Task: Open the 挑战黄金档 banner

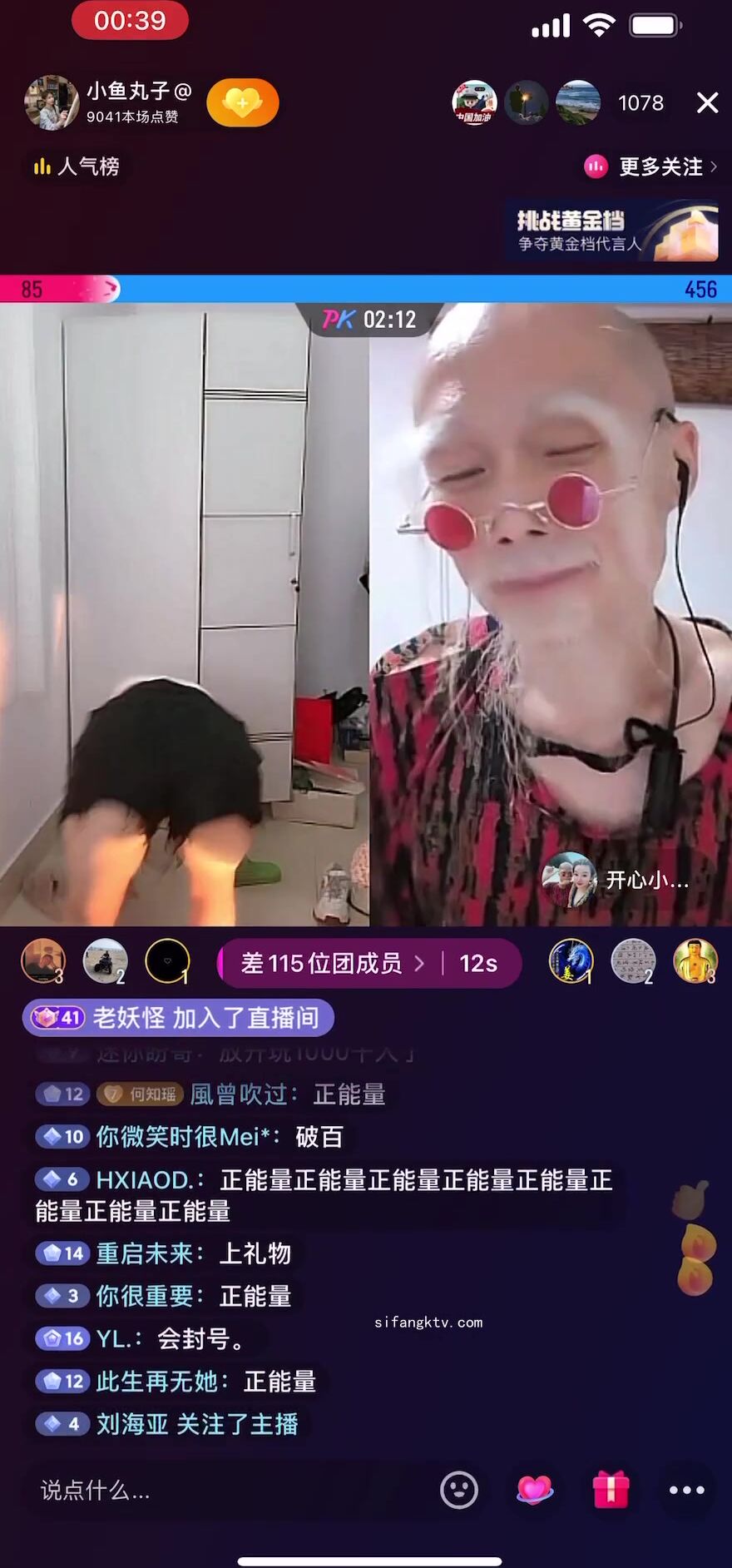Action: (x=613, y=231)
